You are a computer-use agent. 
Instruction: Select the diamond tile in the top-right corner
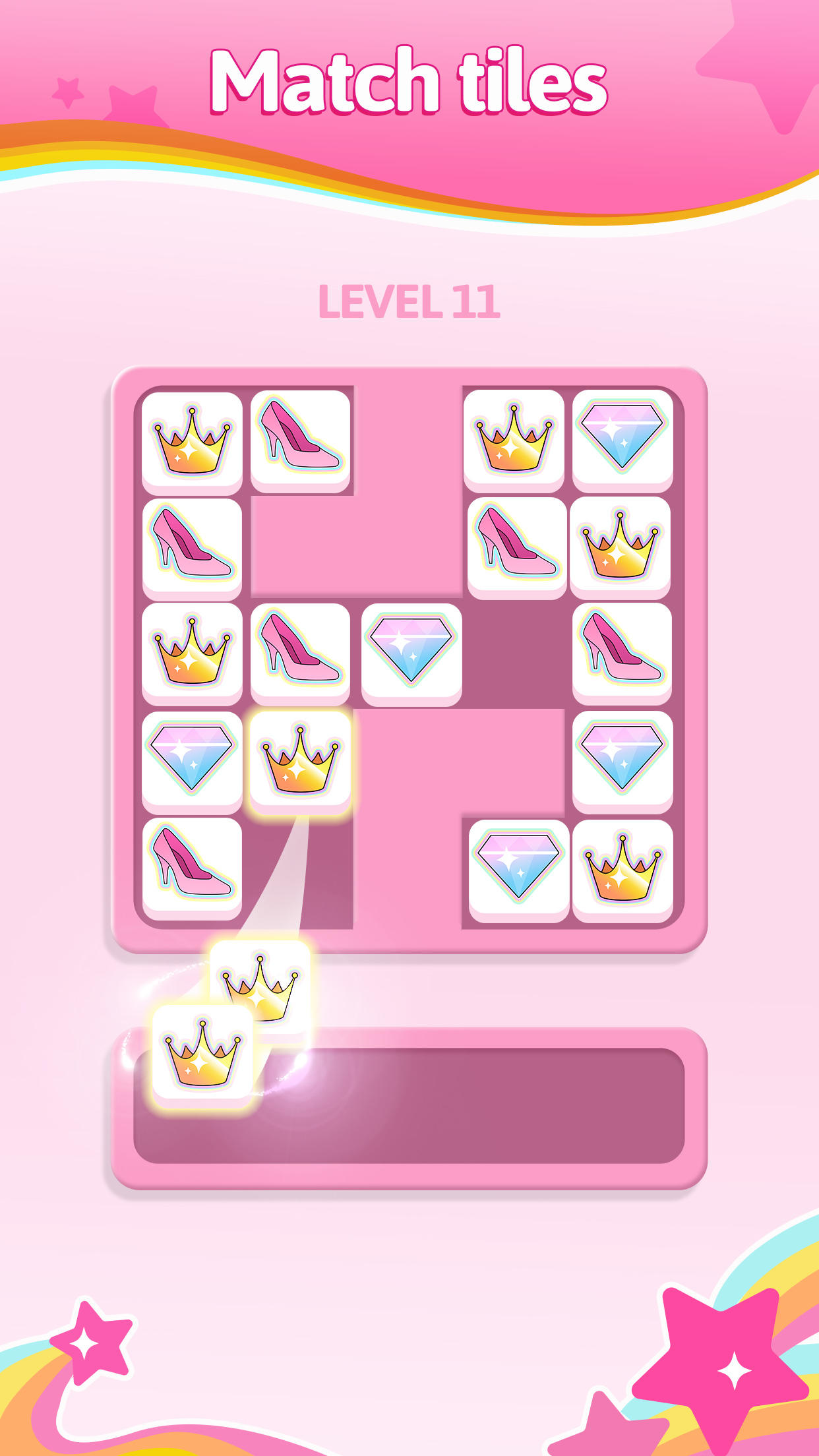pyautogui.click(x=623, y=440)
